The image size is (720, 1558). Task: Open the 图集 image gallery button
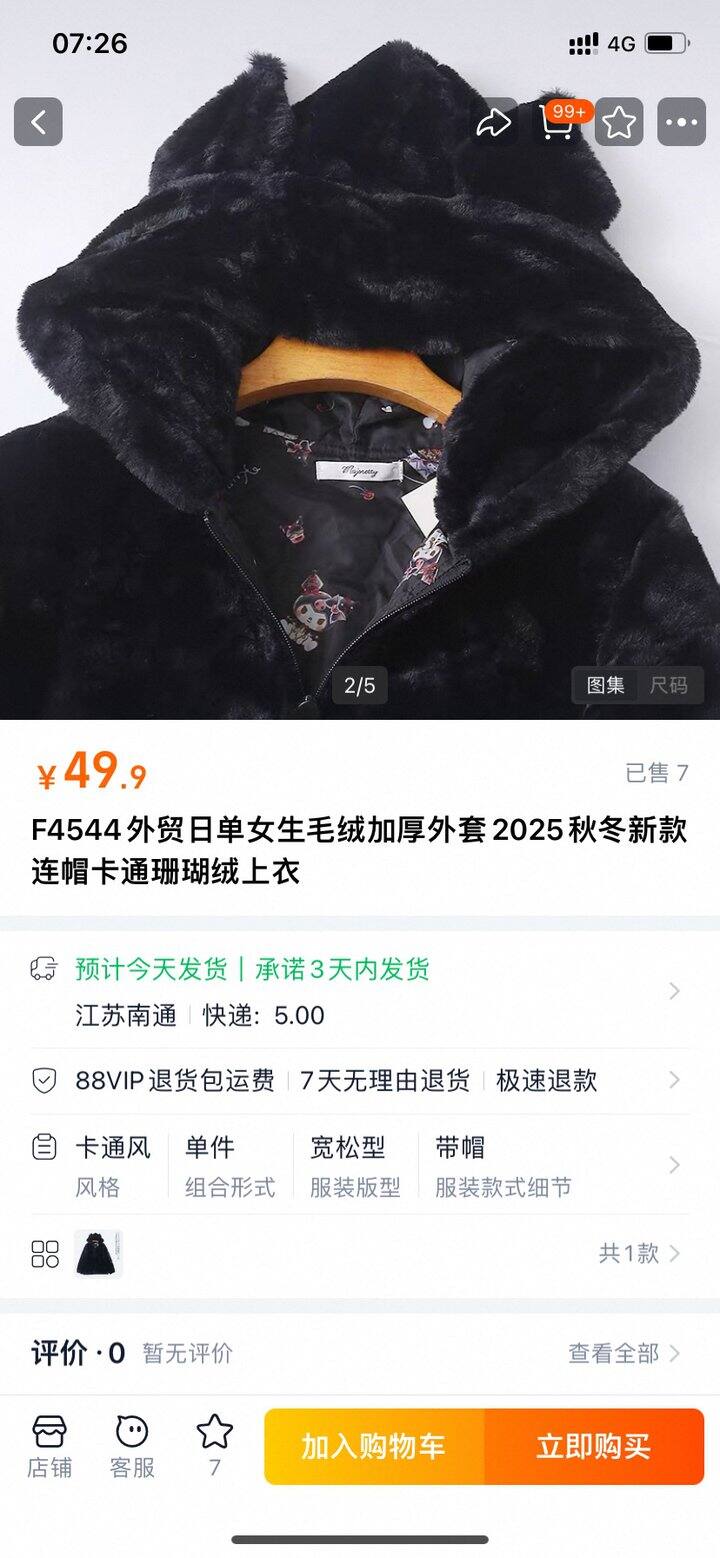click(x=604, y=687)
